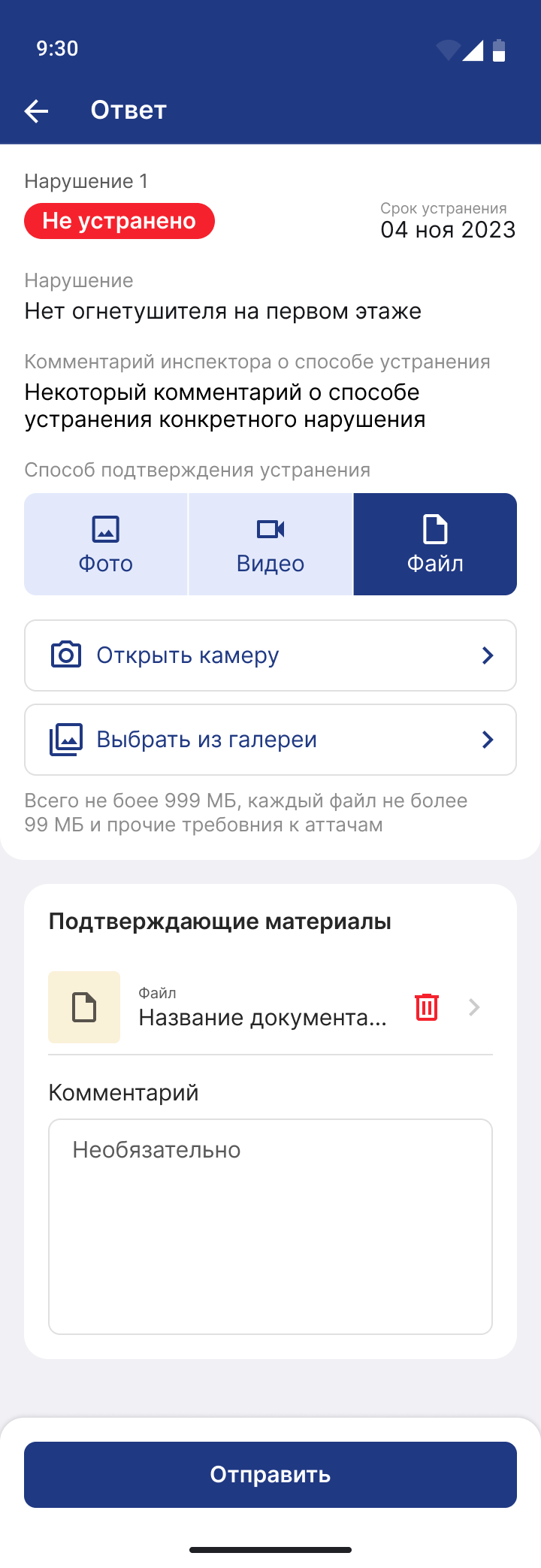
Task: Switch to the Видео option
Action: point(270,544)
